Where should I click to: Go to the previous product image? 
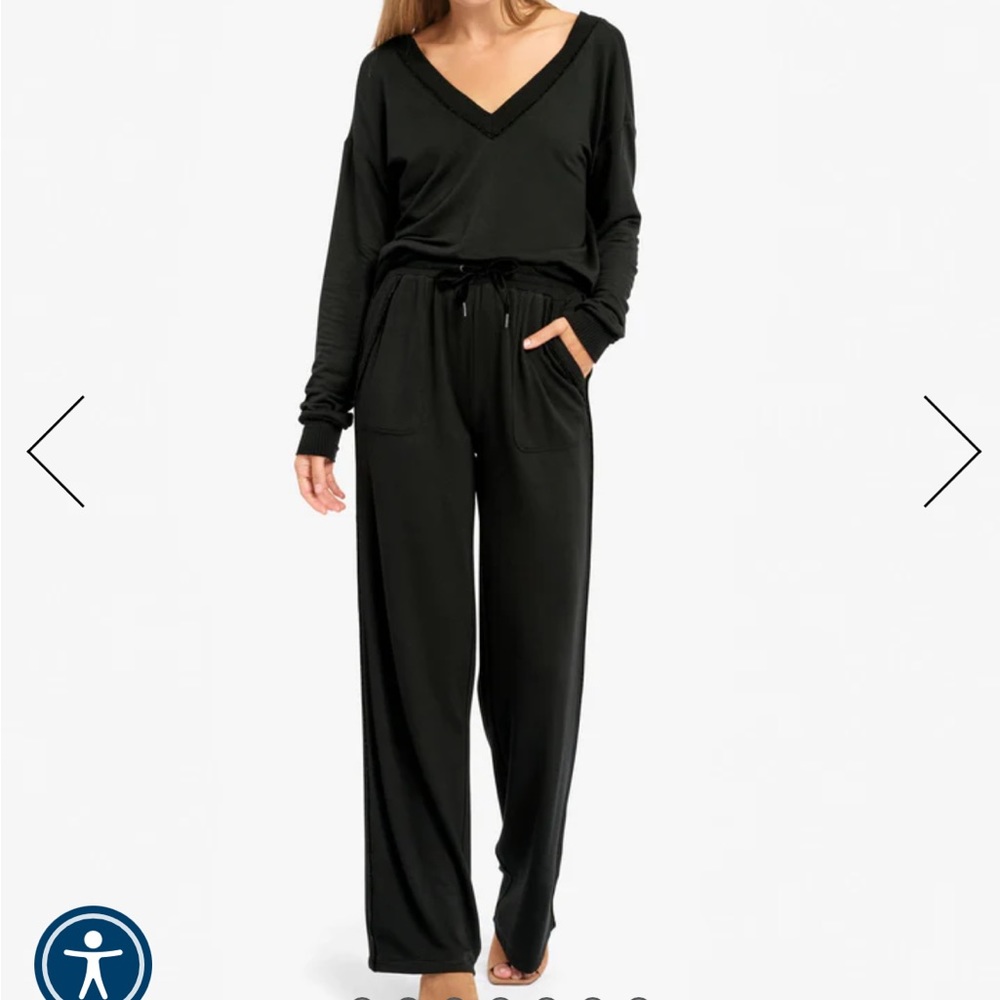tap(57, 451)
